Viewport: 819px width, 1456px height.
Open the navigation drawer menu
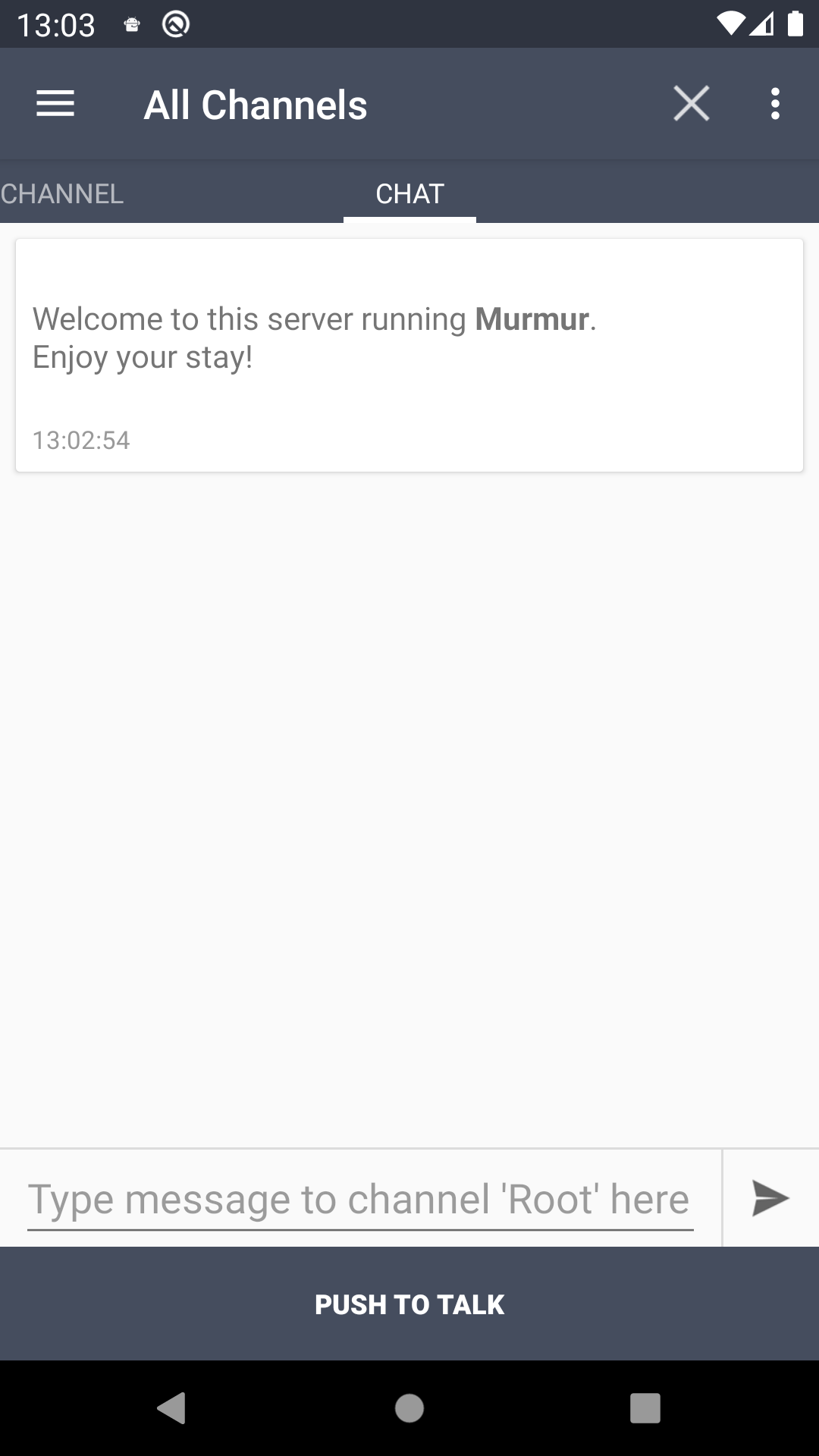click(55, 104)
